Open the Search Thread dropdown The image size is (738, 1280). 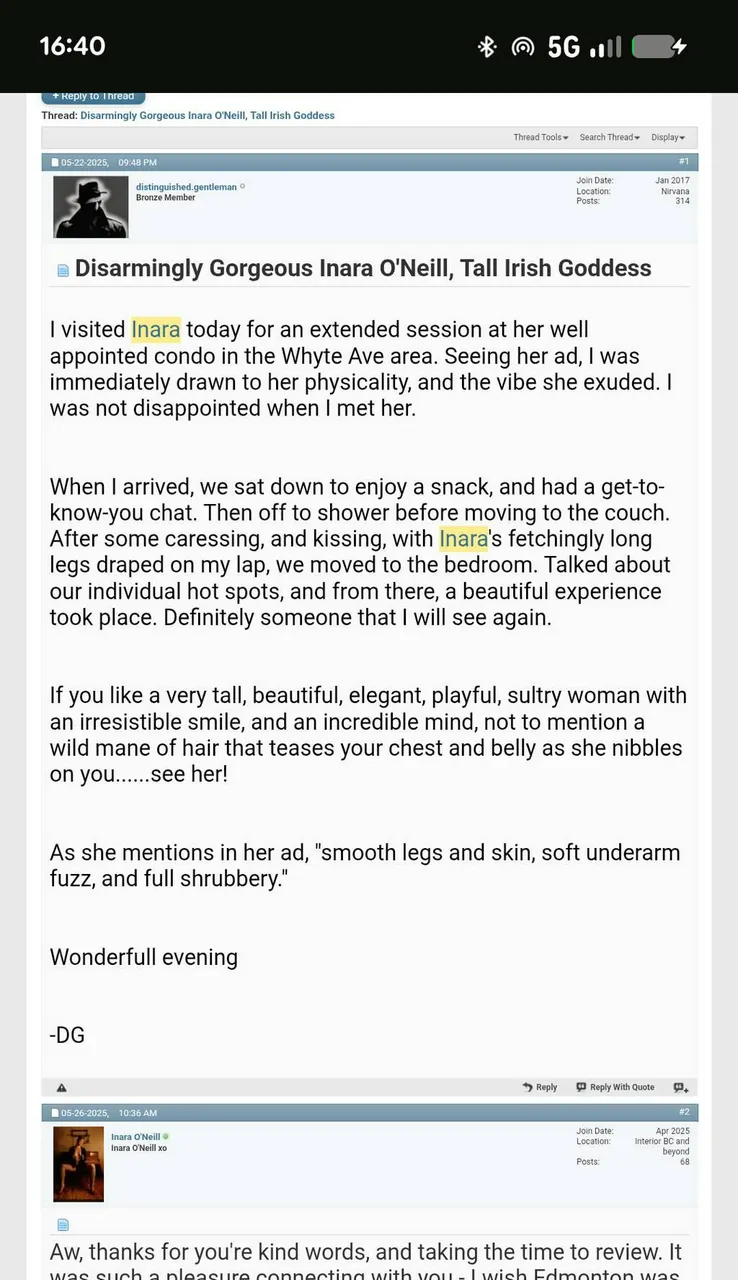tap(609, 138)
